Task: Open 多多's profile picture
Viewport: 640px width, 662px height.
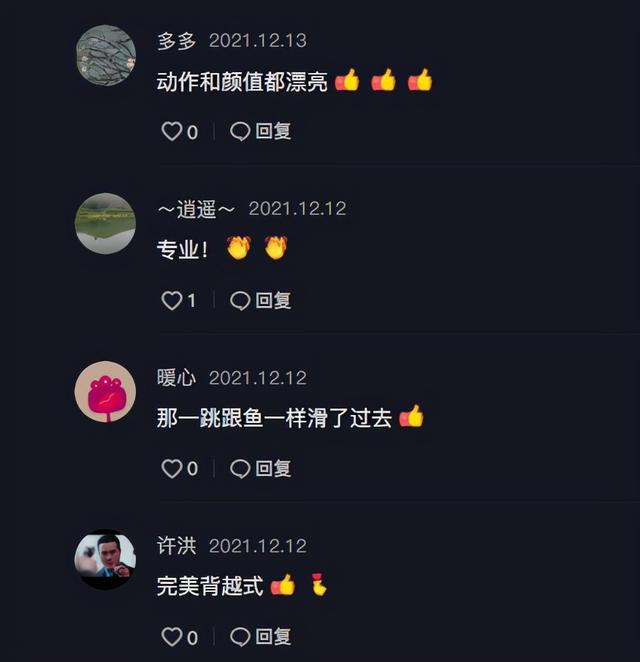Action: click(x=105, y=55)
